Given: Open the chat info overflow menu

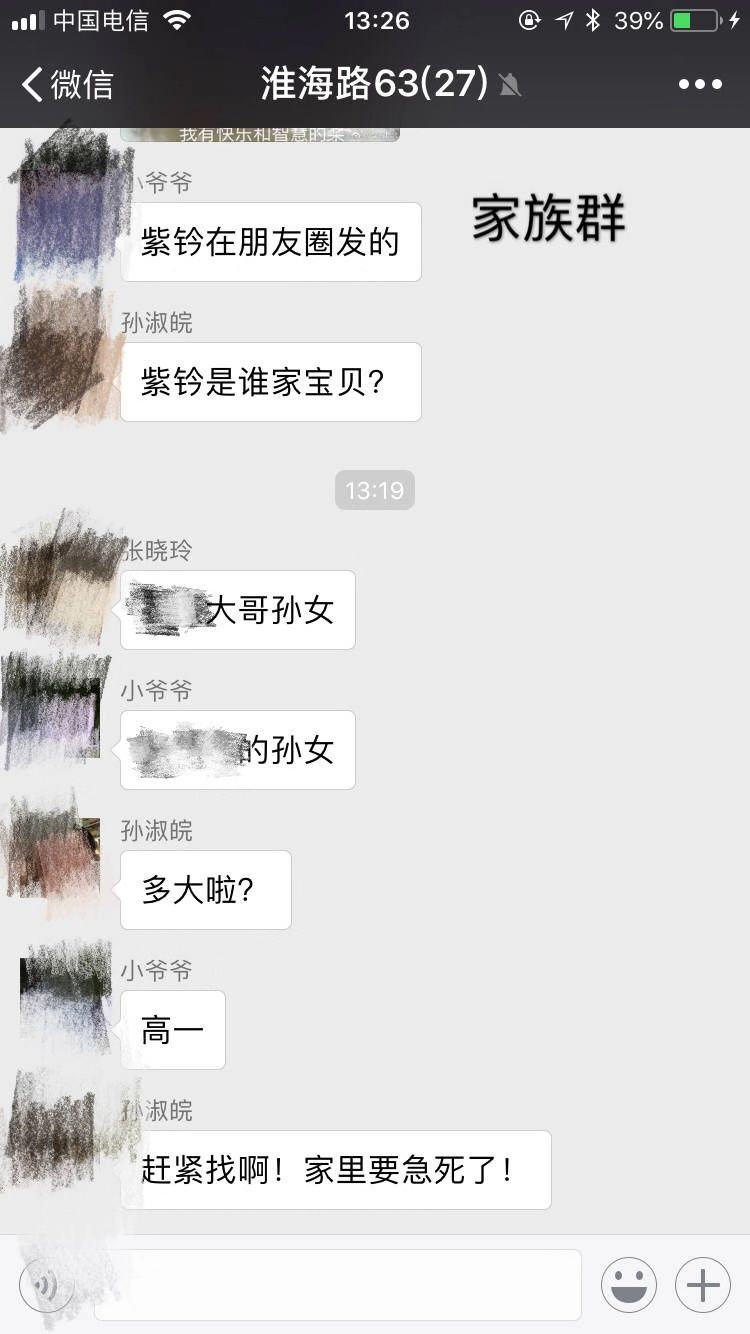Looking at the screenshot, I should [700, 84].
